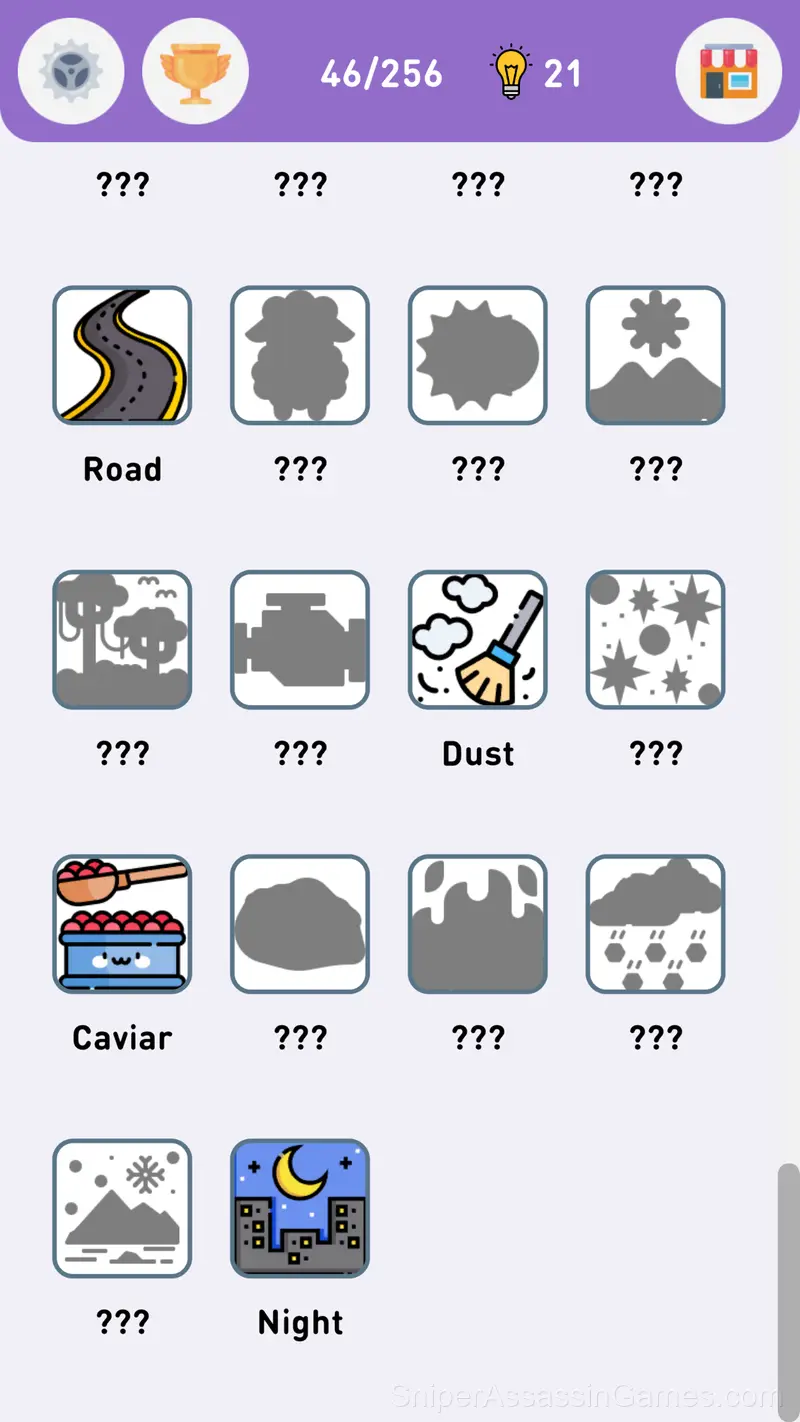Tap the lightbulb hints counter
The height and width of the screenshot is (1422, 800).
pyautogui.click(x=537, y=72)
